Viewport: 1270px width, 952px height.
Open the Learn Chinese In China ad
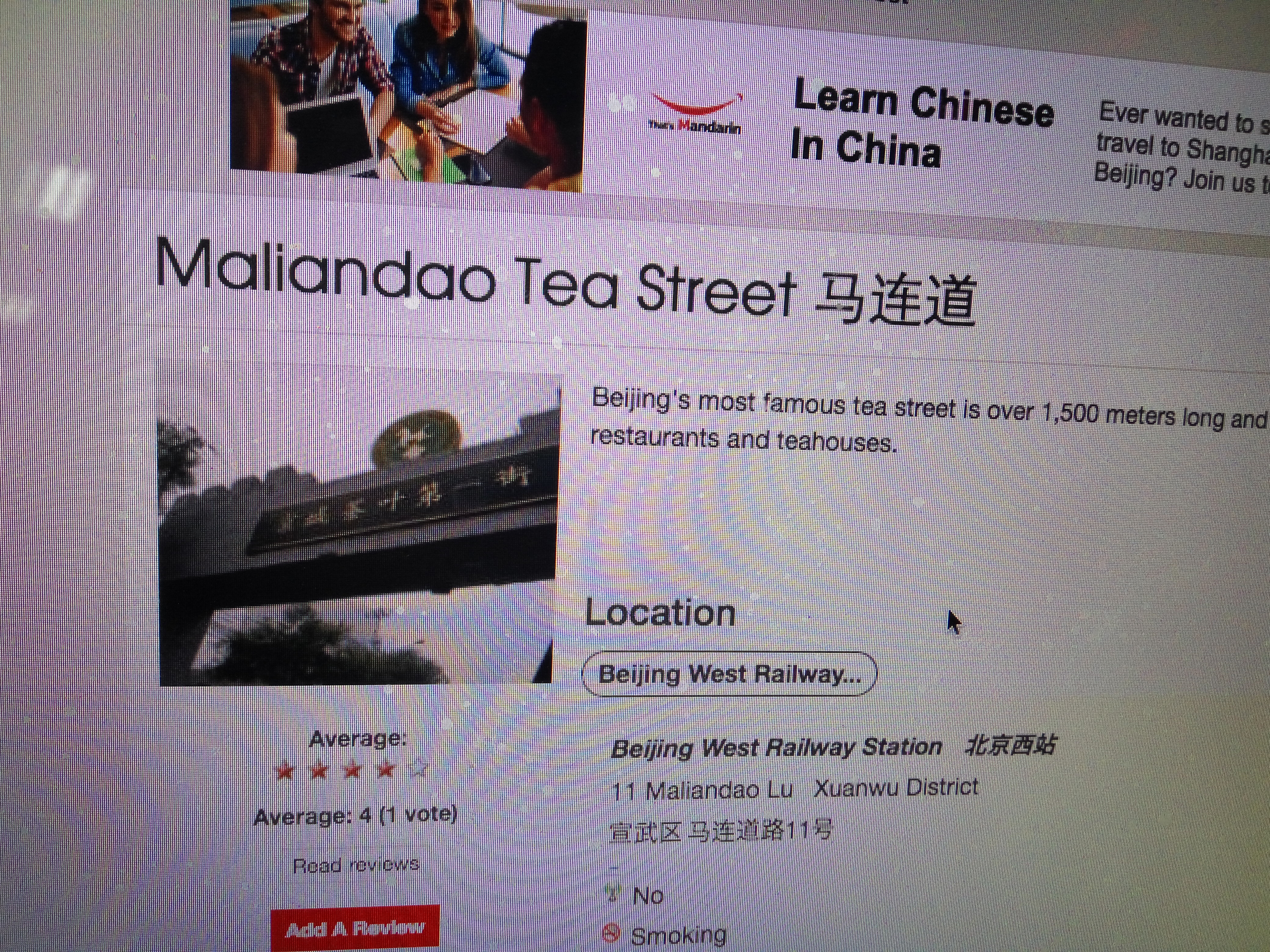coord(922,124)
